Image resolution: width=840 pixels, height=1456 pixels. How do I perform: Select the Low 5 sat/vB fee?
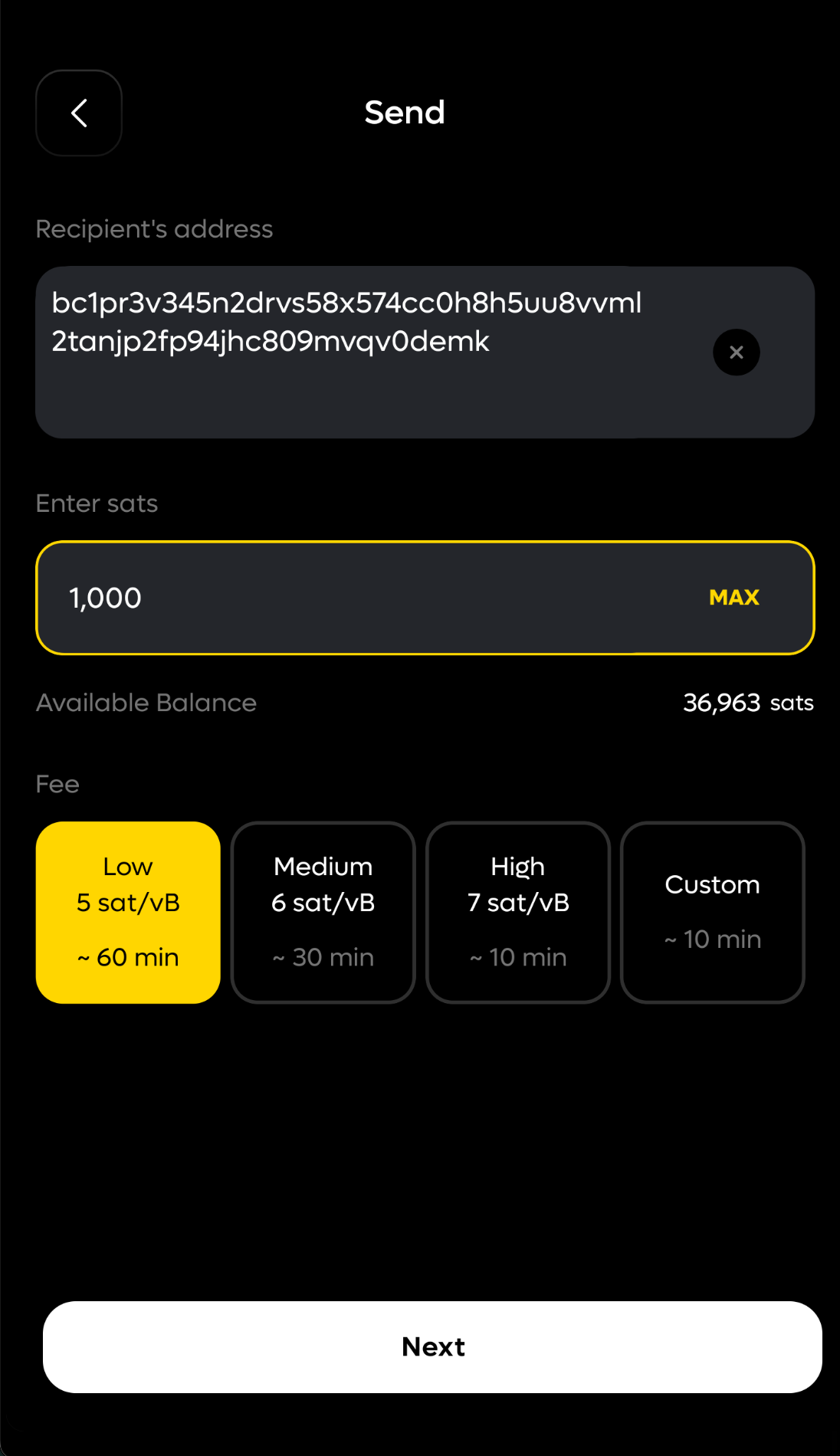[128, 912]
